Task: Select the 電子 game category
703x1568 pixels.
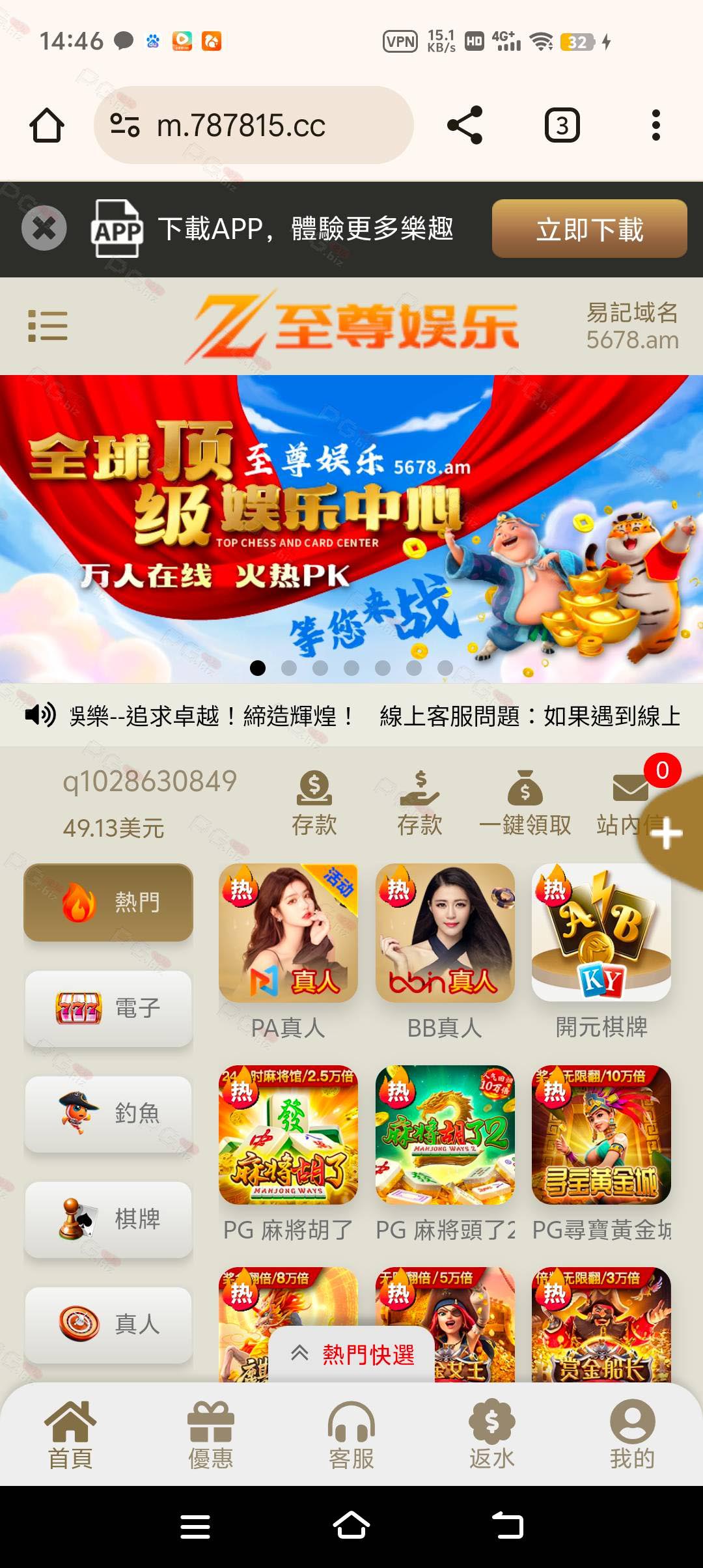Action: (109, 1009)
